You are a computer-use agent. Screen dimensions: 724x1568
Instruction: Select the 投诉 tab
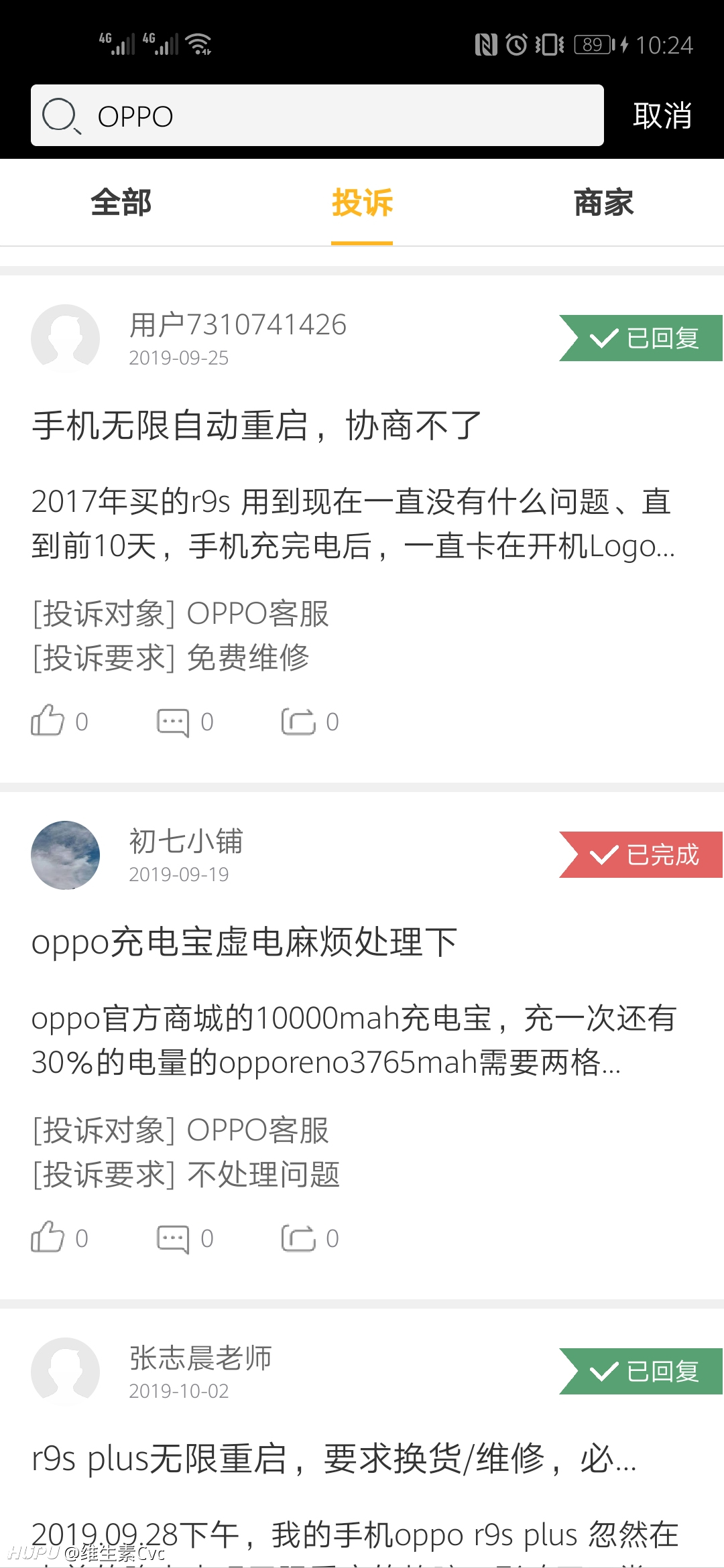coord(362,202)
